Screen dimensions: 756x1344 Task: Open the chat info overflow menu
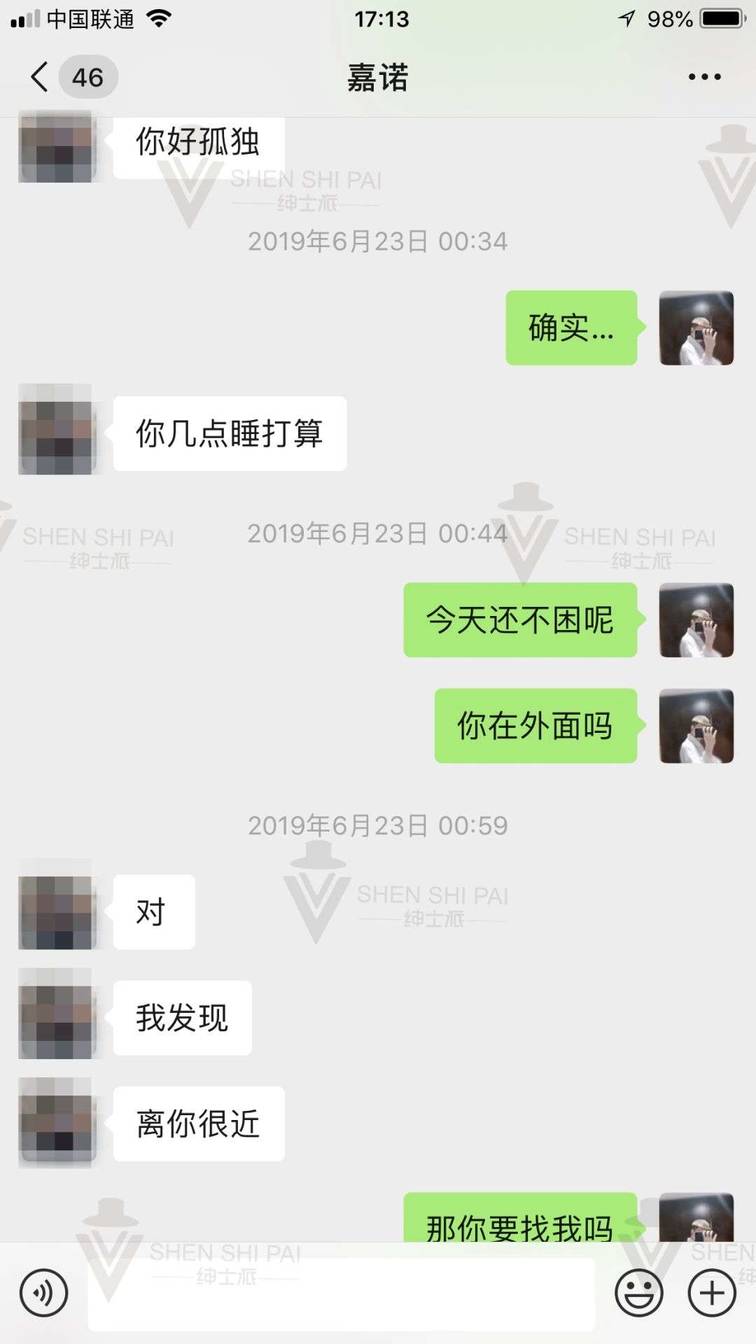704,77
